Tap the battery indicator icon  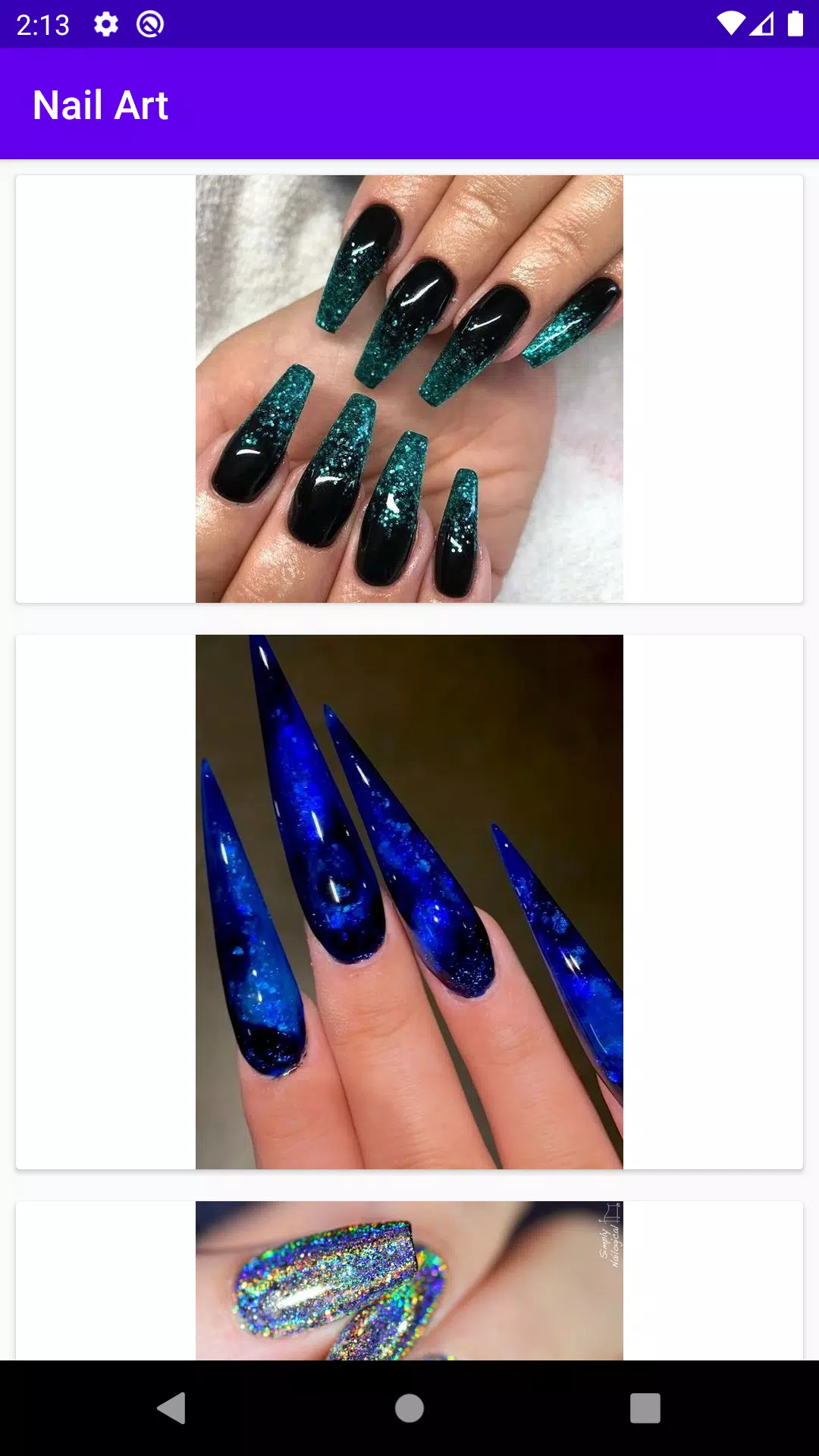tap(798, 24)
